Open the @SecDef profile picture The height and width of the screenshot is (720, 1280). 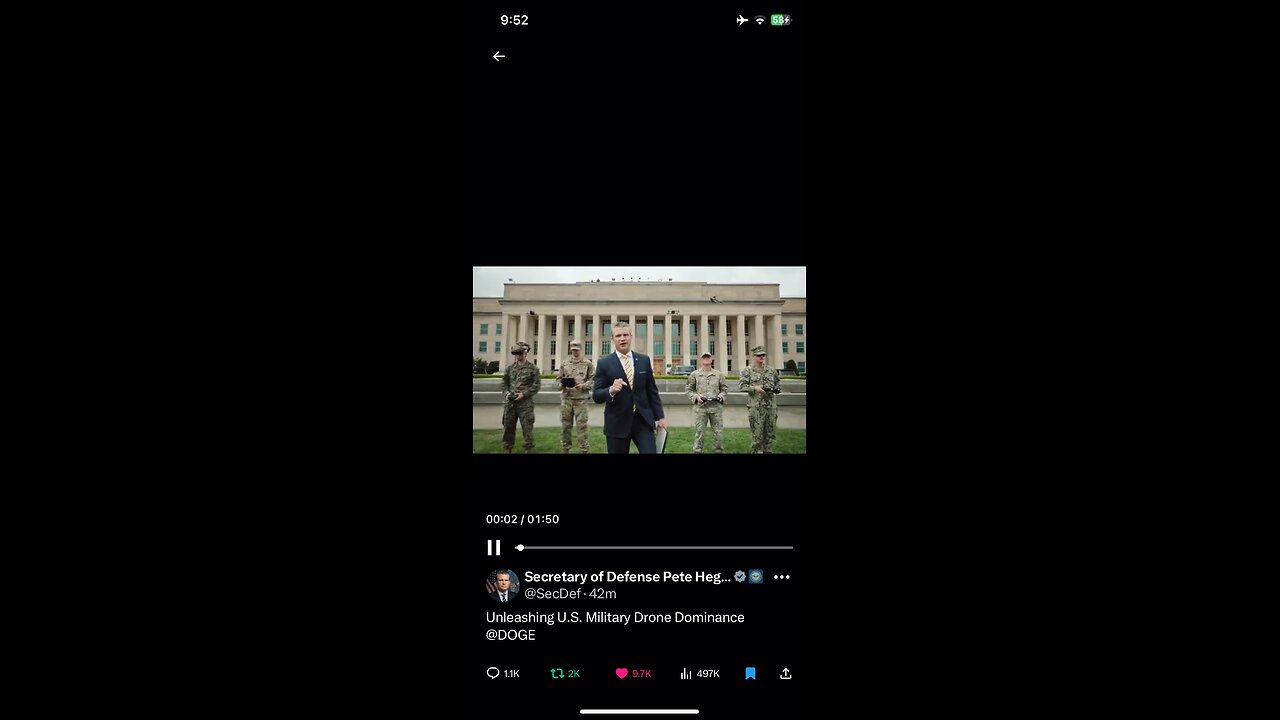(502, 585)
